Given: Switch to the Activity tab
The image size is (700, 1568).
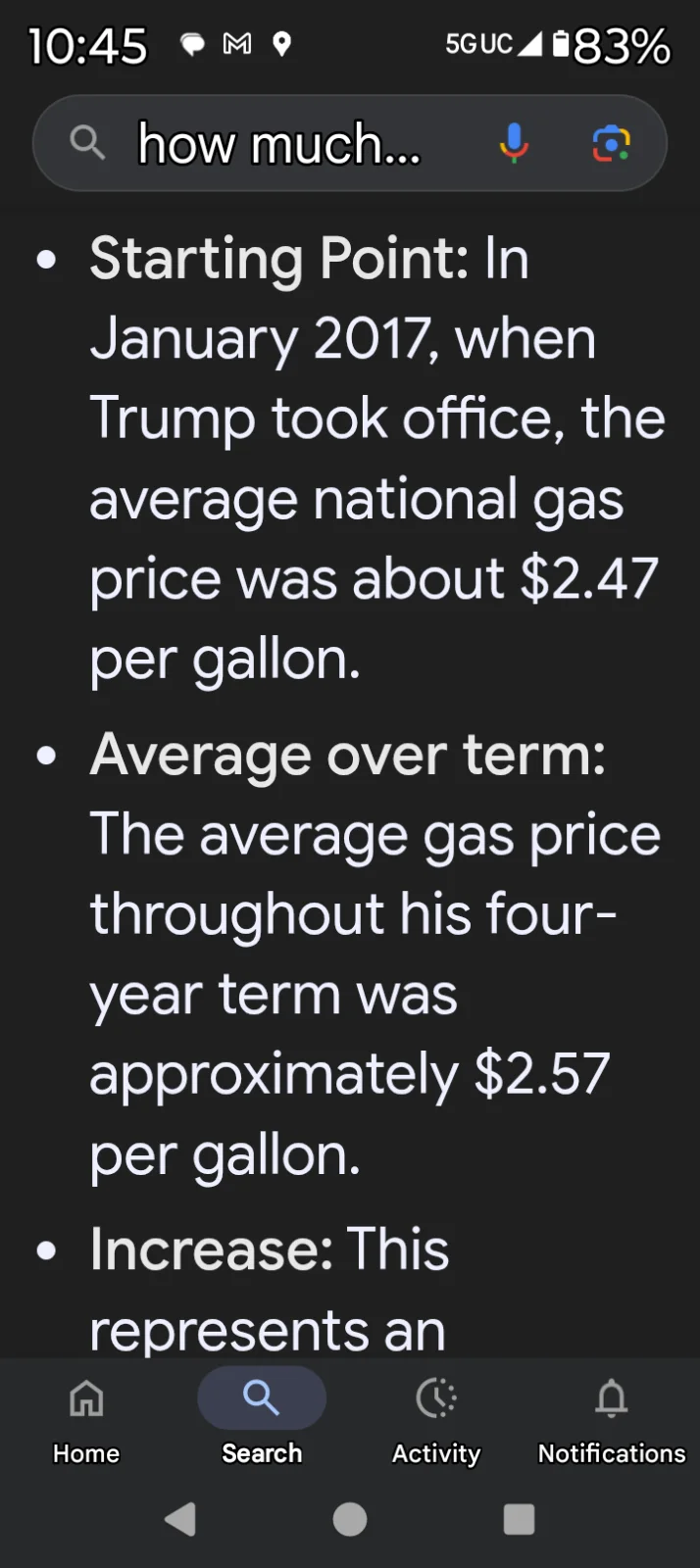Looking at the screenshot, I should pyautogui.click(x=436, y=1418).
